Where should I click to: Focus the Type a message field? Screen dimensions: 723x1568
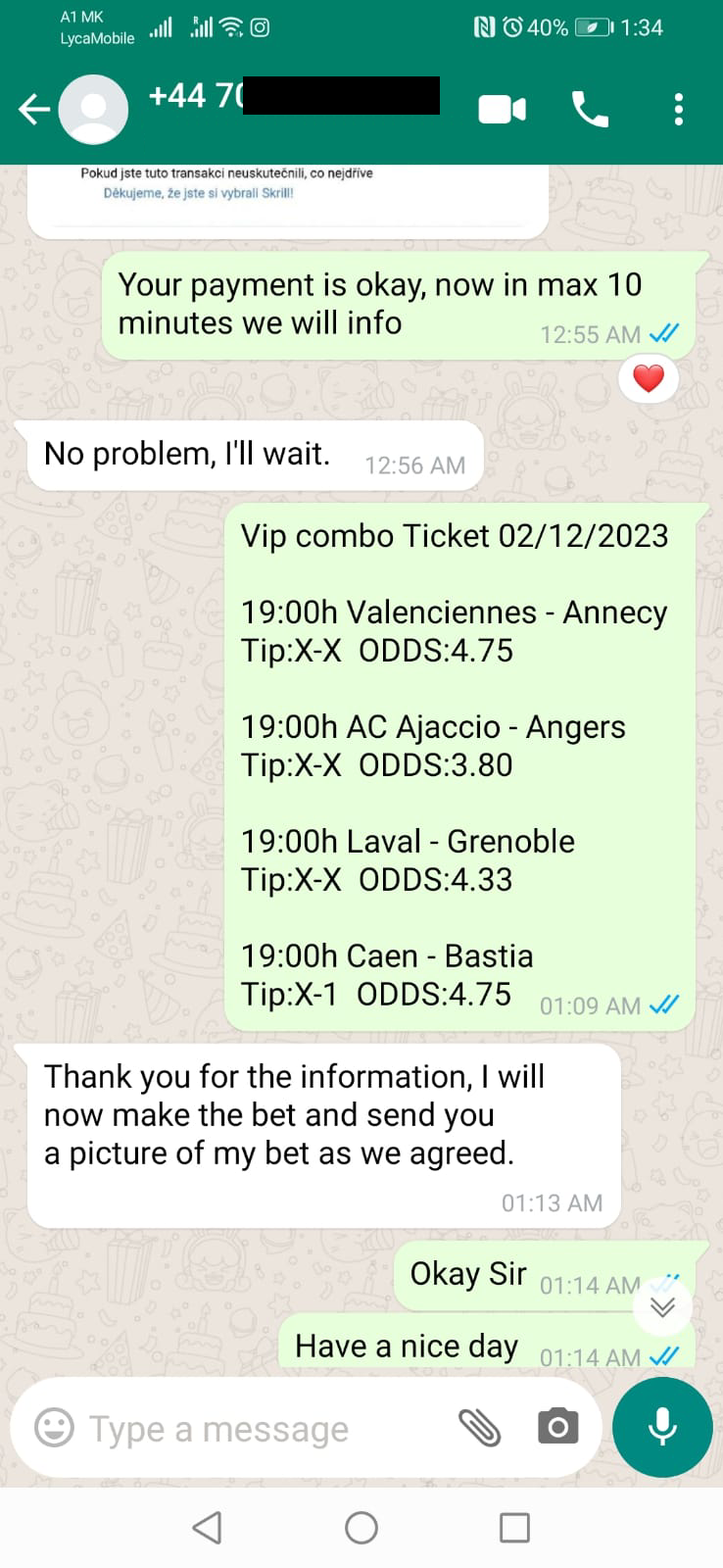tap(255, 1429)
